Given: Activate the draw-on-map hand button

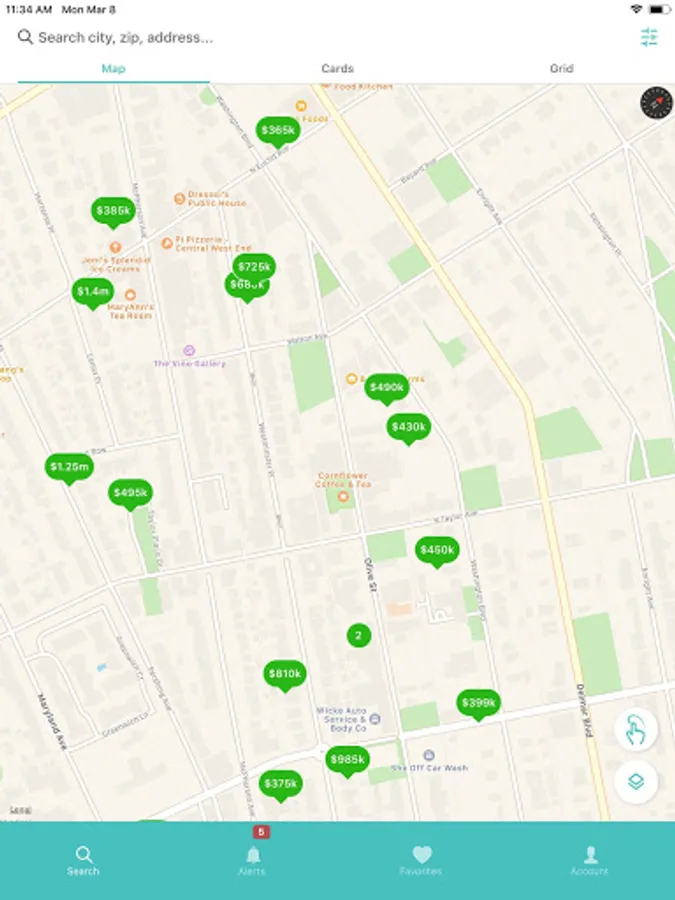Looking at the screenshot, I should [636, 730].
